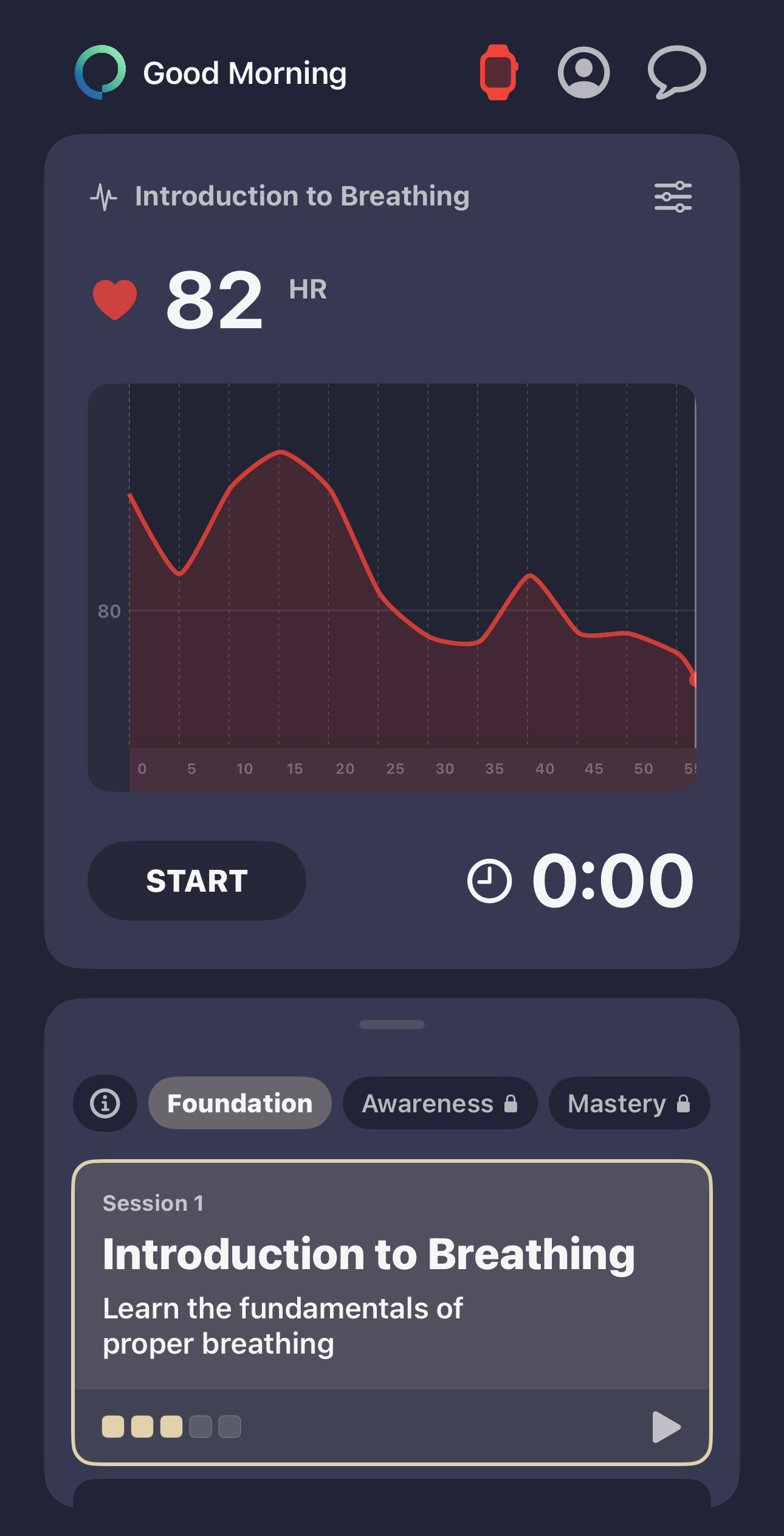Tap the locked Awareness level

pyautogui.click(x=439, y=1103)
